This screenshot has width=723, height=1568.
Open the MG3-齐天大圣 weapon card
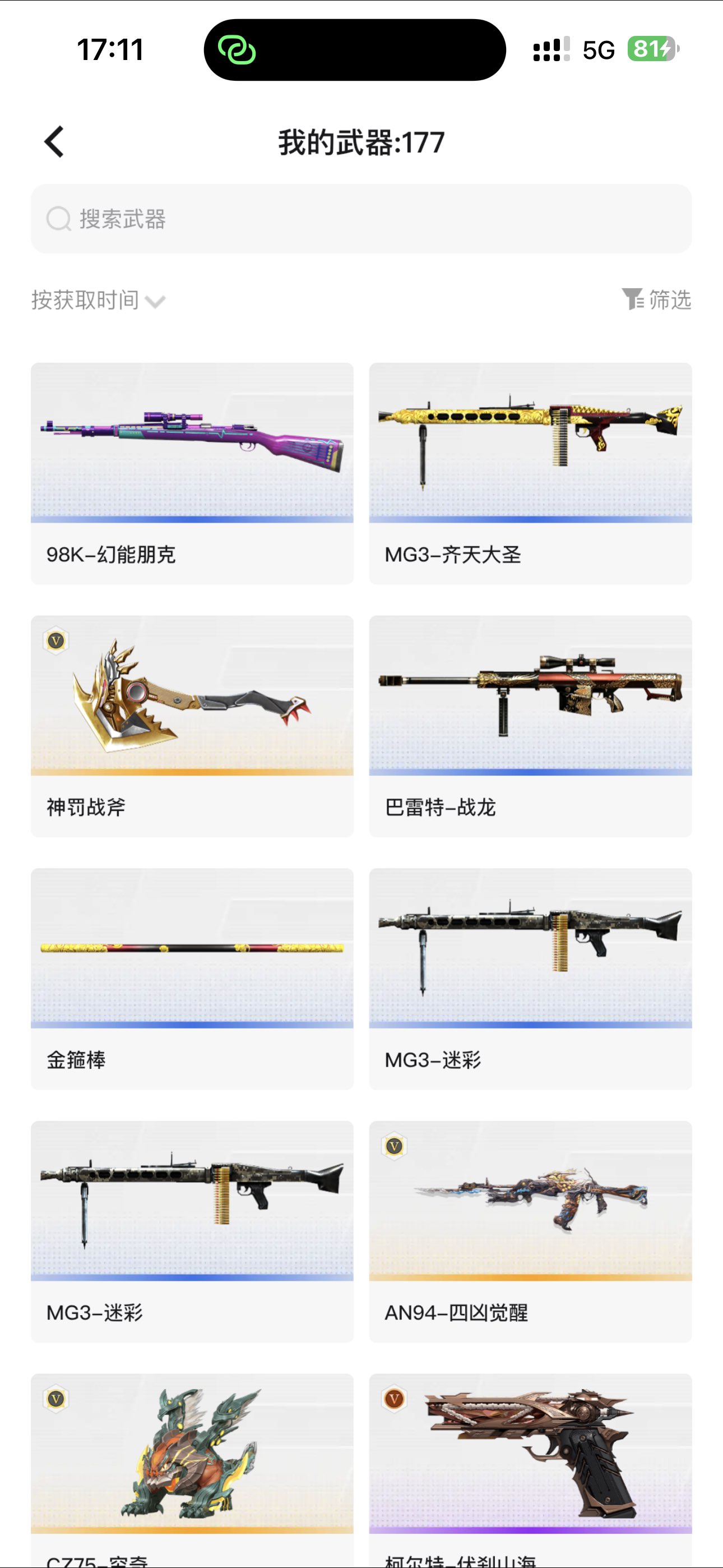530,473
